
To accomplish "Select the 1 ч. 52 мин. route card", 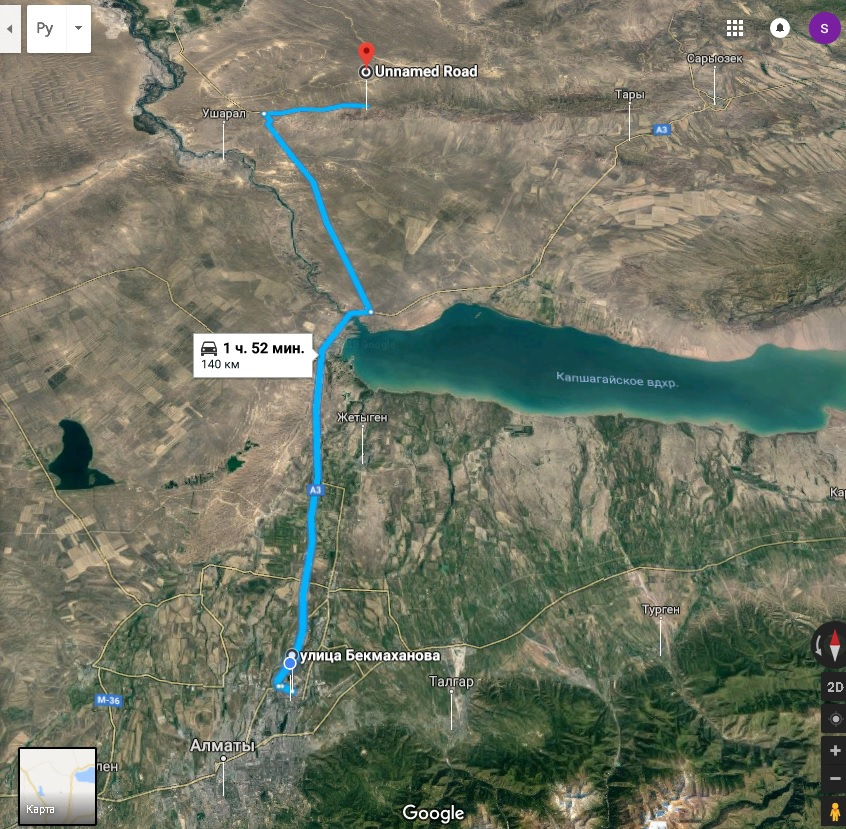I will coord(254,355).
